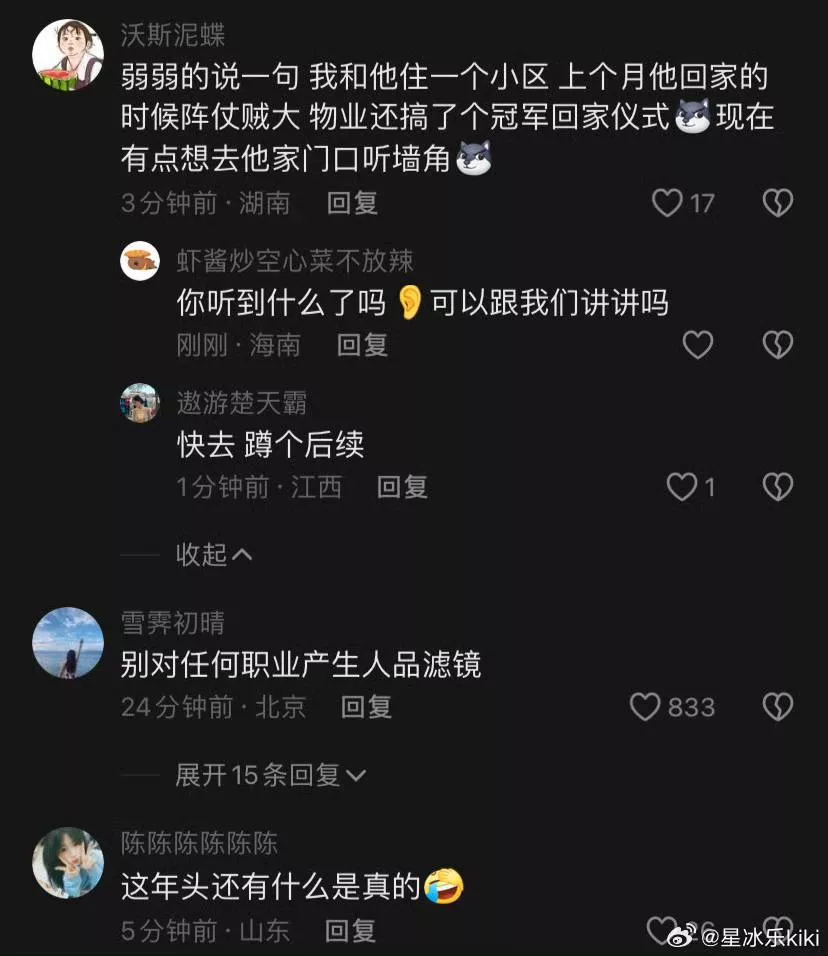Reply to 虾酱炒空心菜不放辣
This screenshot has height=956, width=828.
click(362, 345)
